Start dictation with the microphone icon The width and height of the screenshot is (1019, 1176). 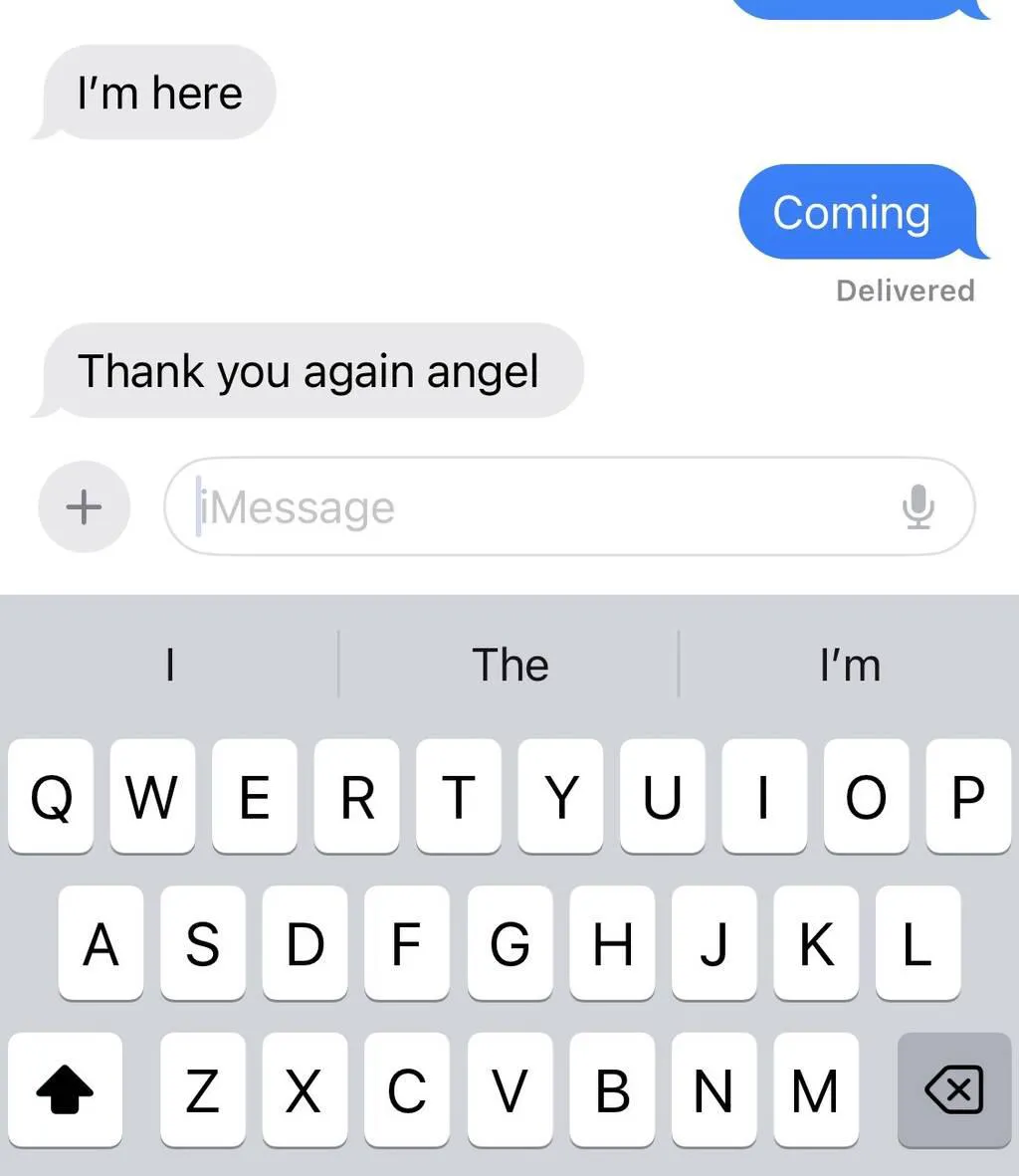(x=917, y=506)
